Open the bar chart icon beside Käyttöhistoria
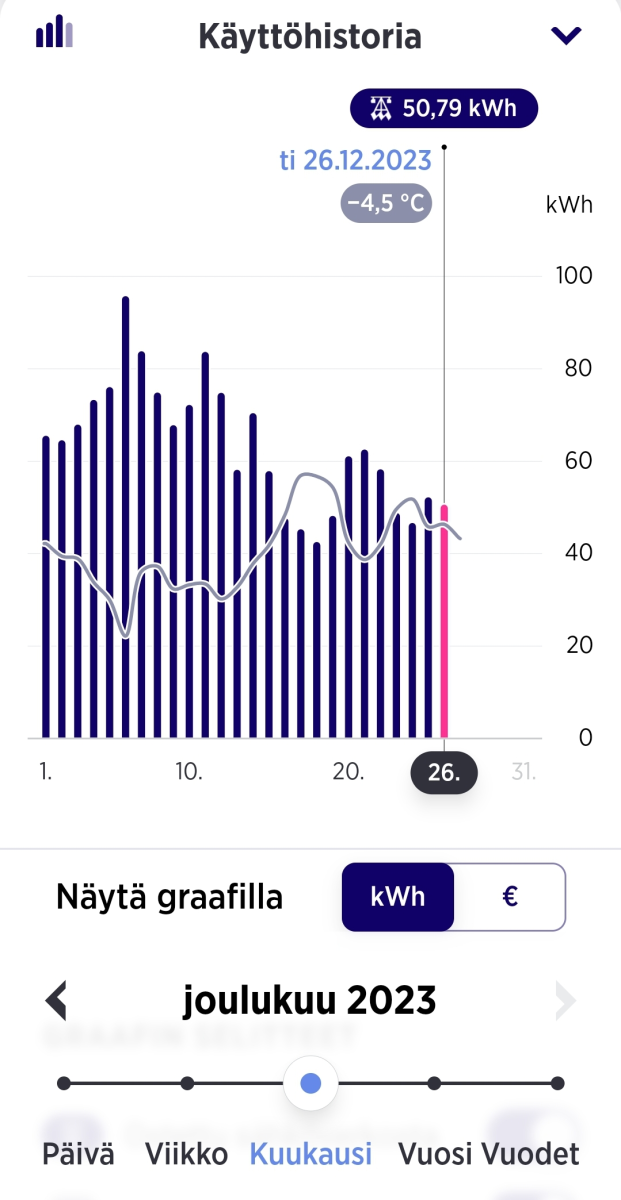 pyautogui.click(x=55, y=32)
